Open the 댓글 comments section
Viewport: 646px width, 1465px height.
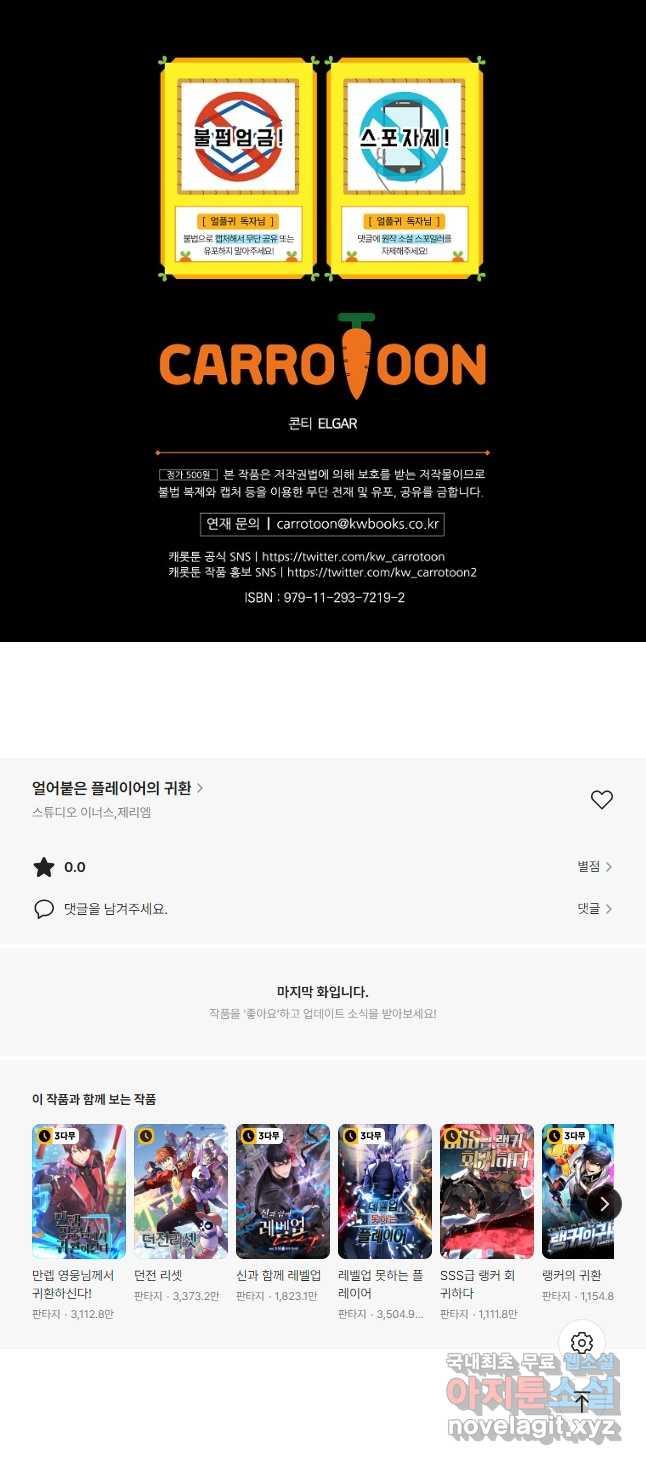[594, 909]
